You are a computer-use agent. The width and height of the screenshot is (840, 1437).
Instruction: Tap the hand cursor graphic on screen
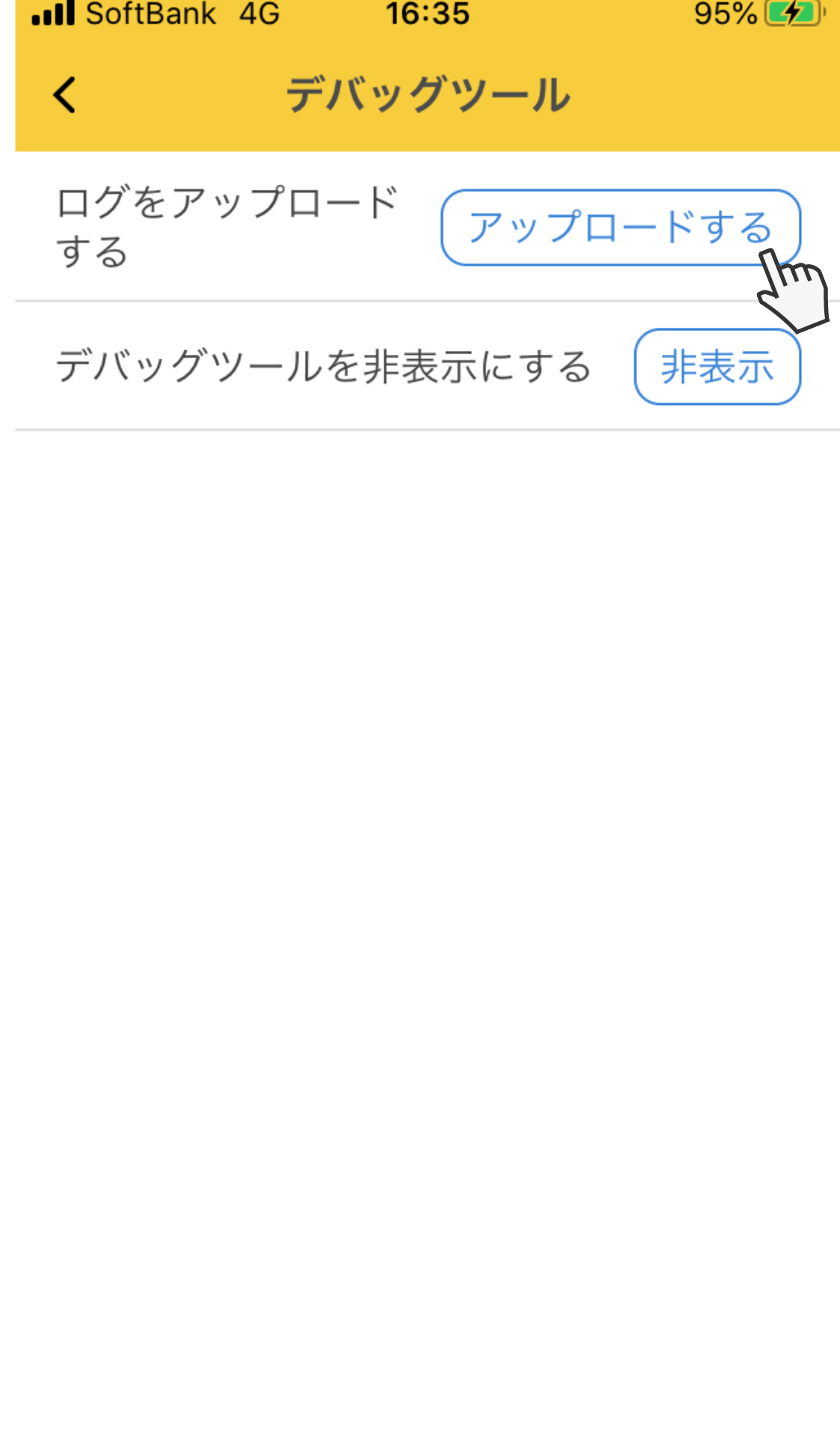click(x=793, y=296)
